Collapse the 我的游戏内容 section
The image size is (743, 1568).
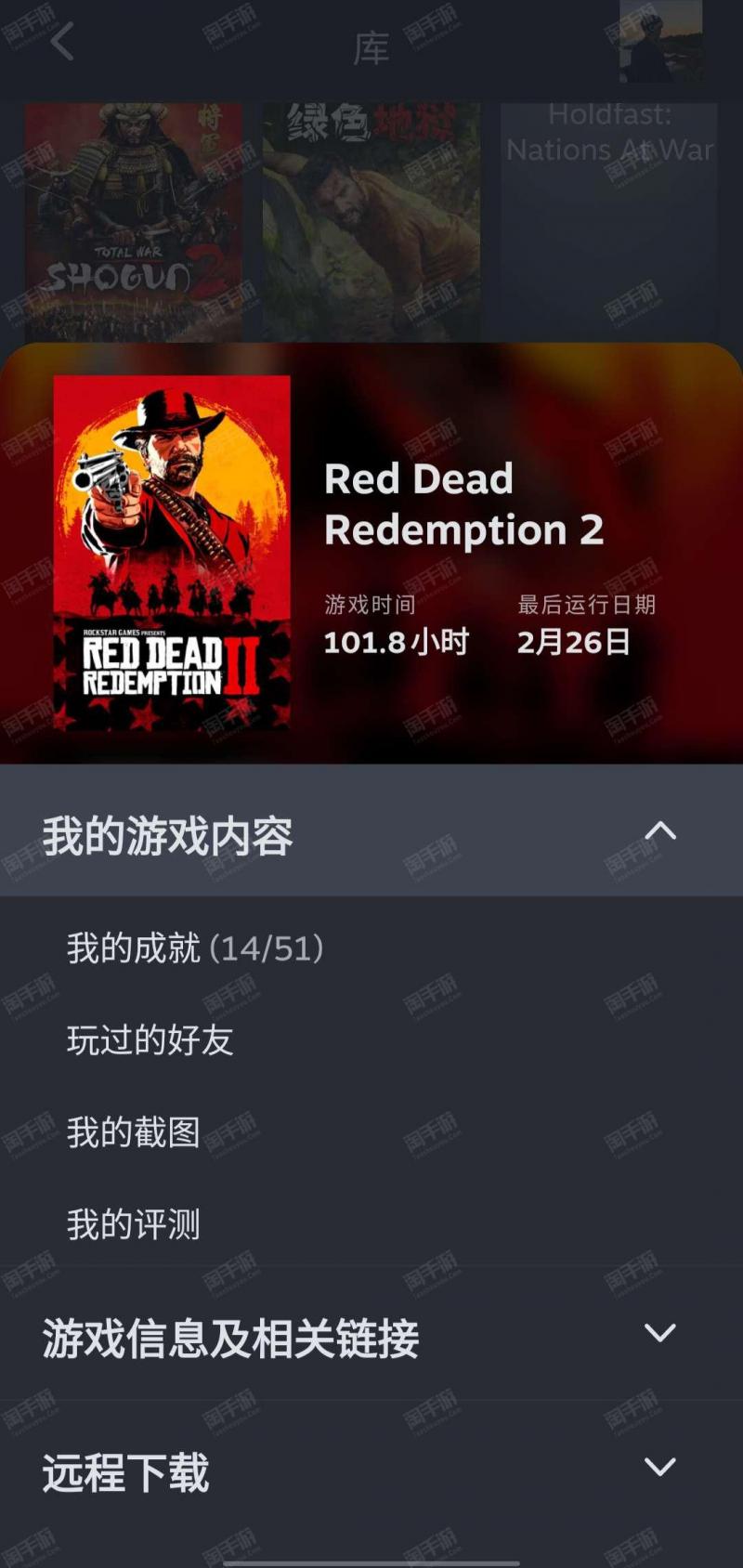[371, 831]
